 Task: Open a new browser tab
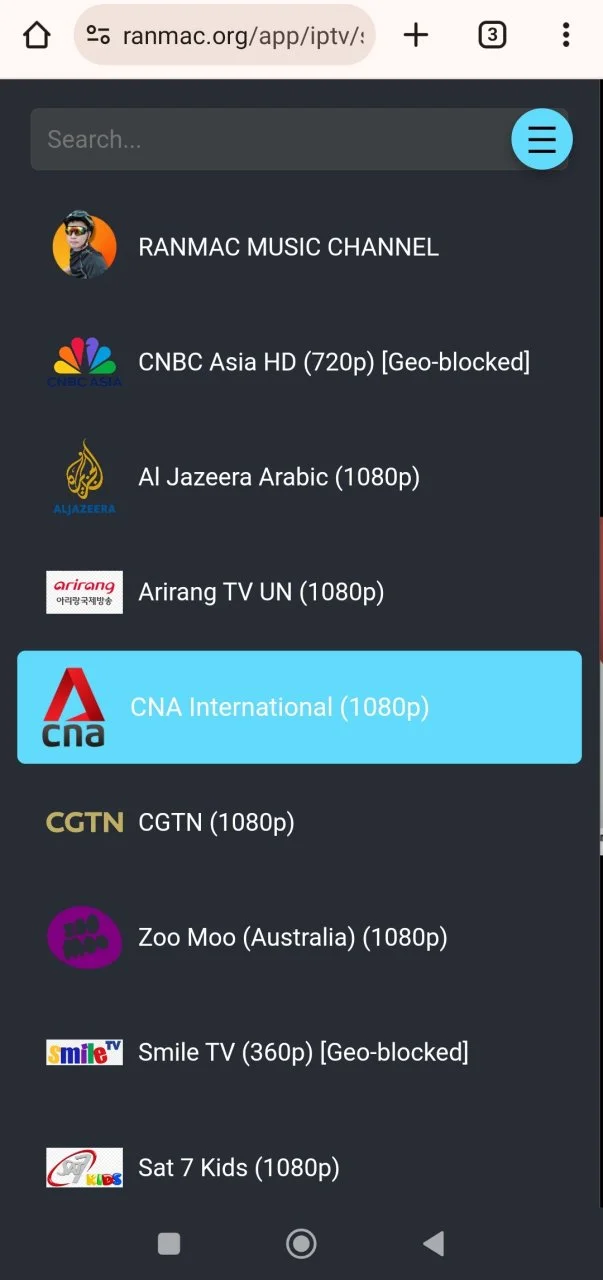click(416, 36)
